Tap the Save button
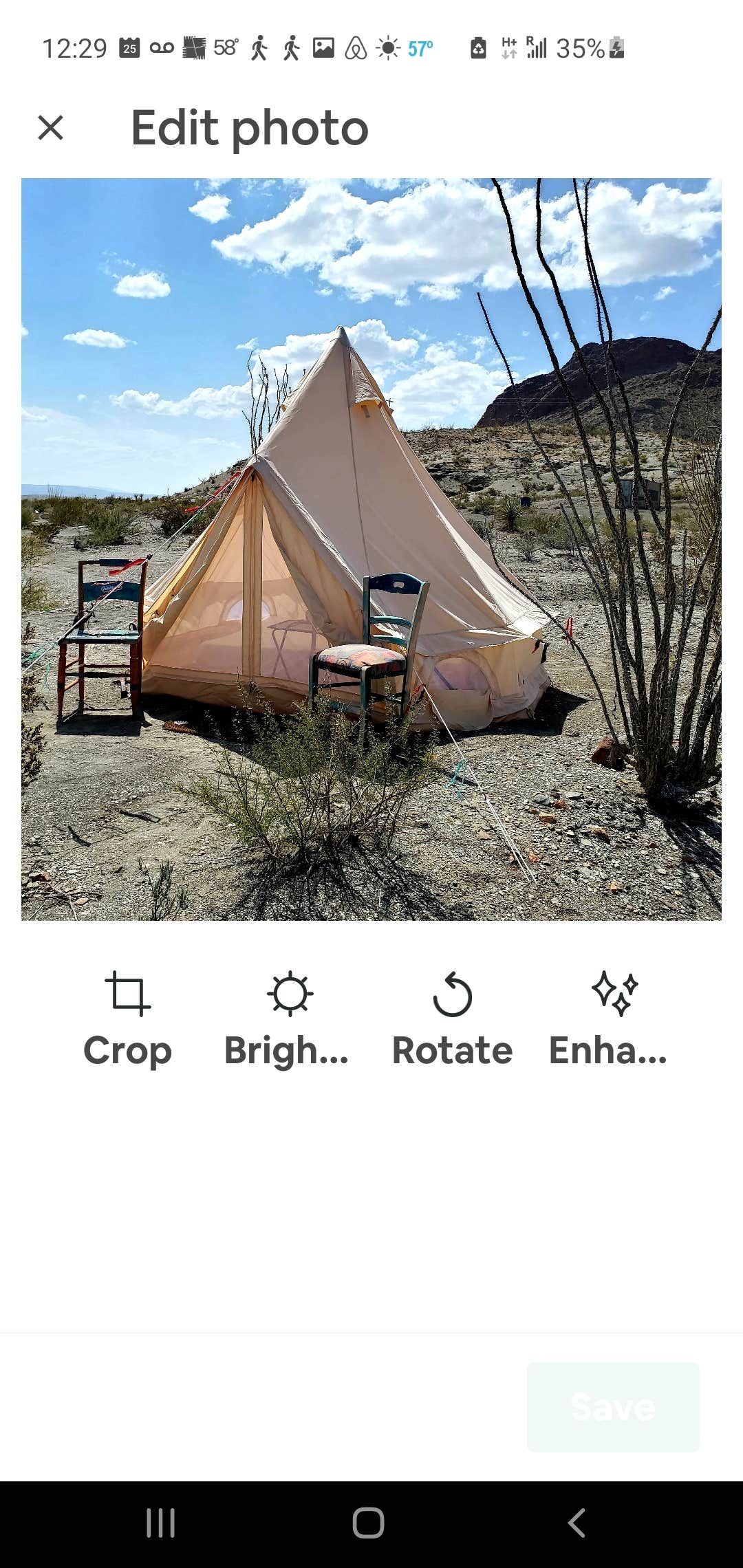Viewport: 743px width, 1568px height. click(612, 1407)
